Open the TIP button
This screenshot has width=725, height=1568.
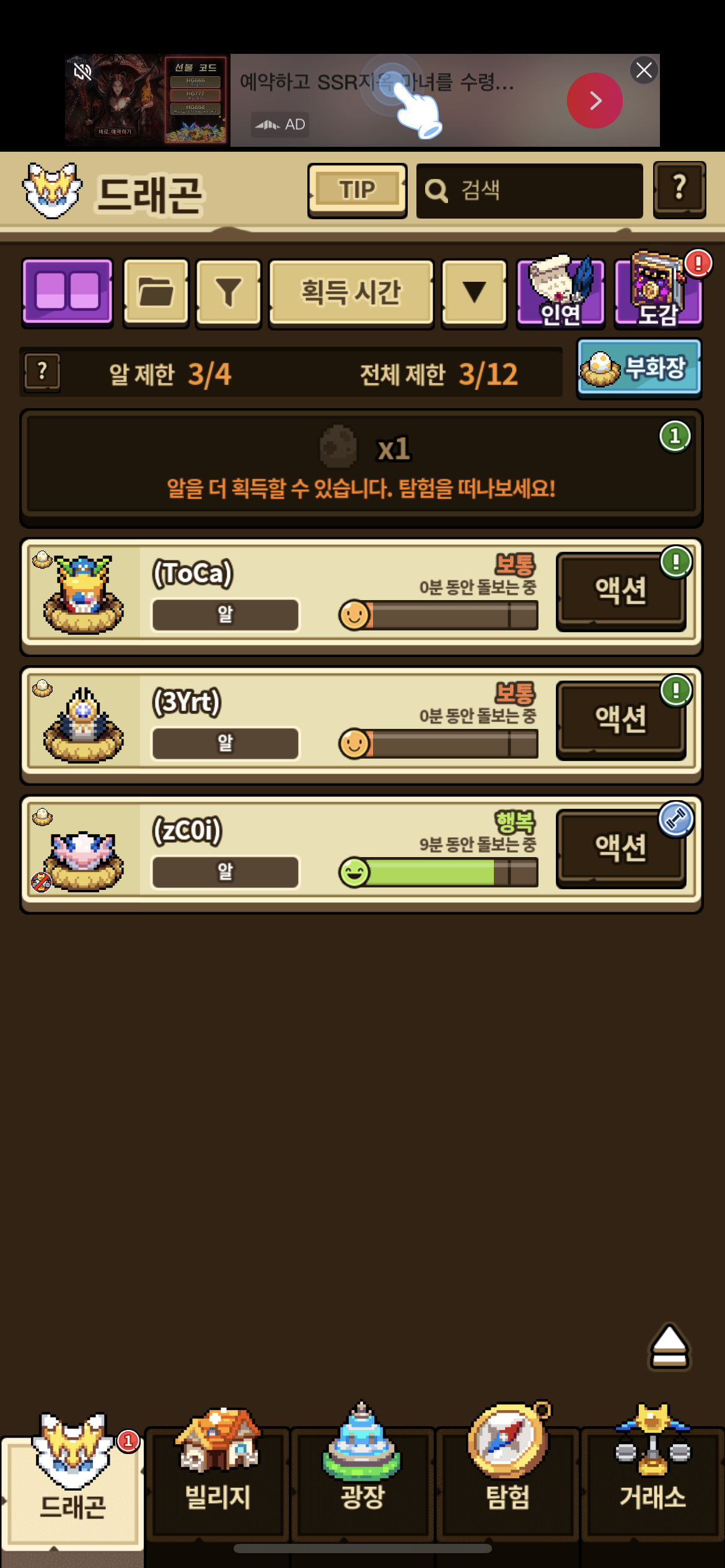tap(357, 190)
